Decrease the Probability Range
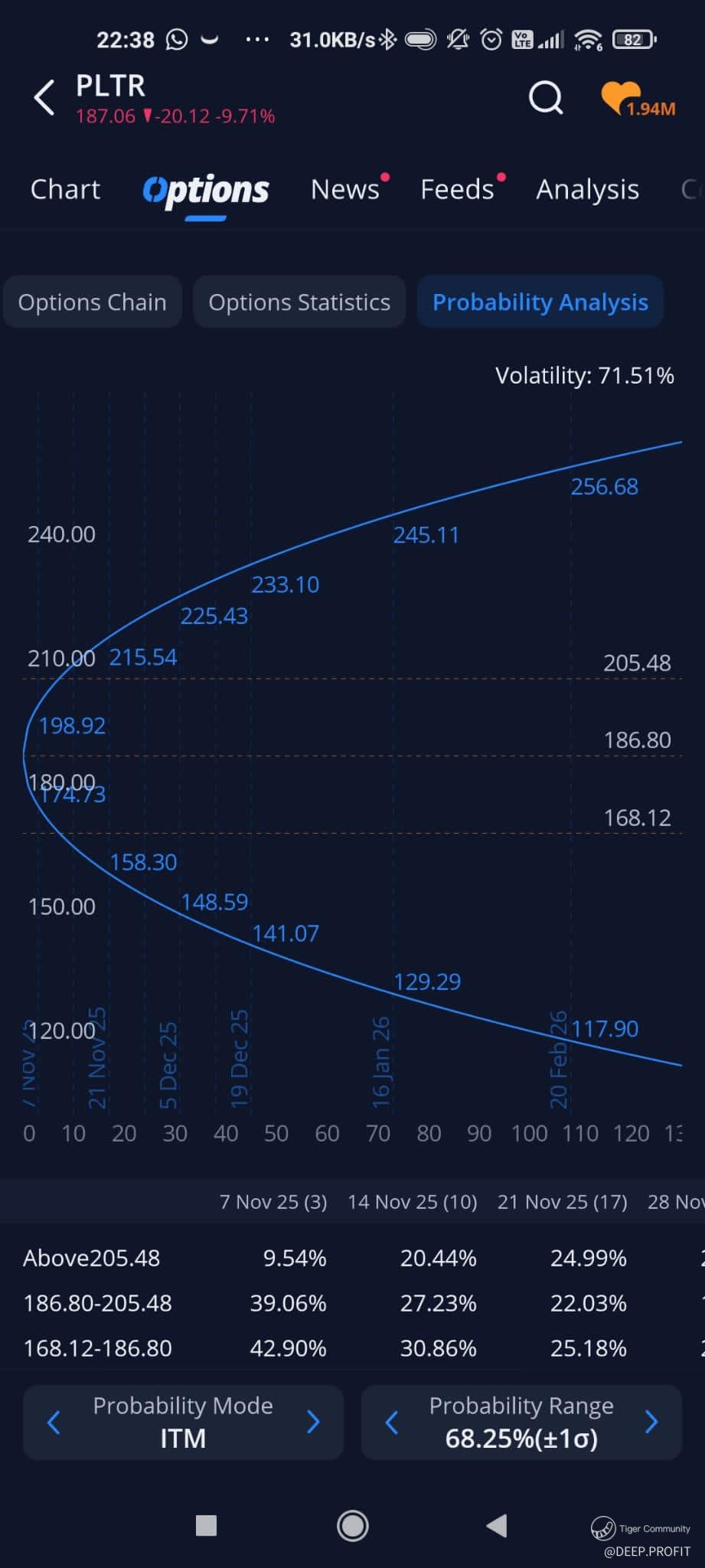The width and height of the screenshot is (705, 1568). (x=392, y=1423)
